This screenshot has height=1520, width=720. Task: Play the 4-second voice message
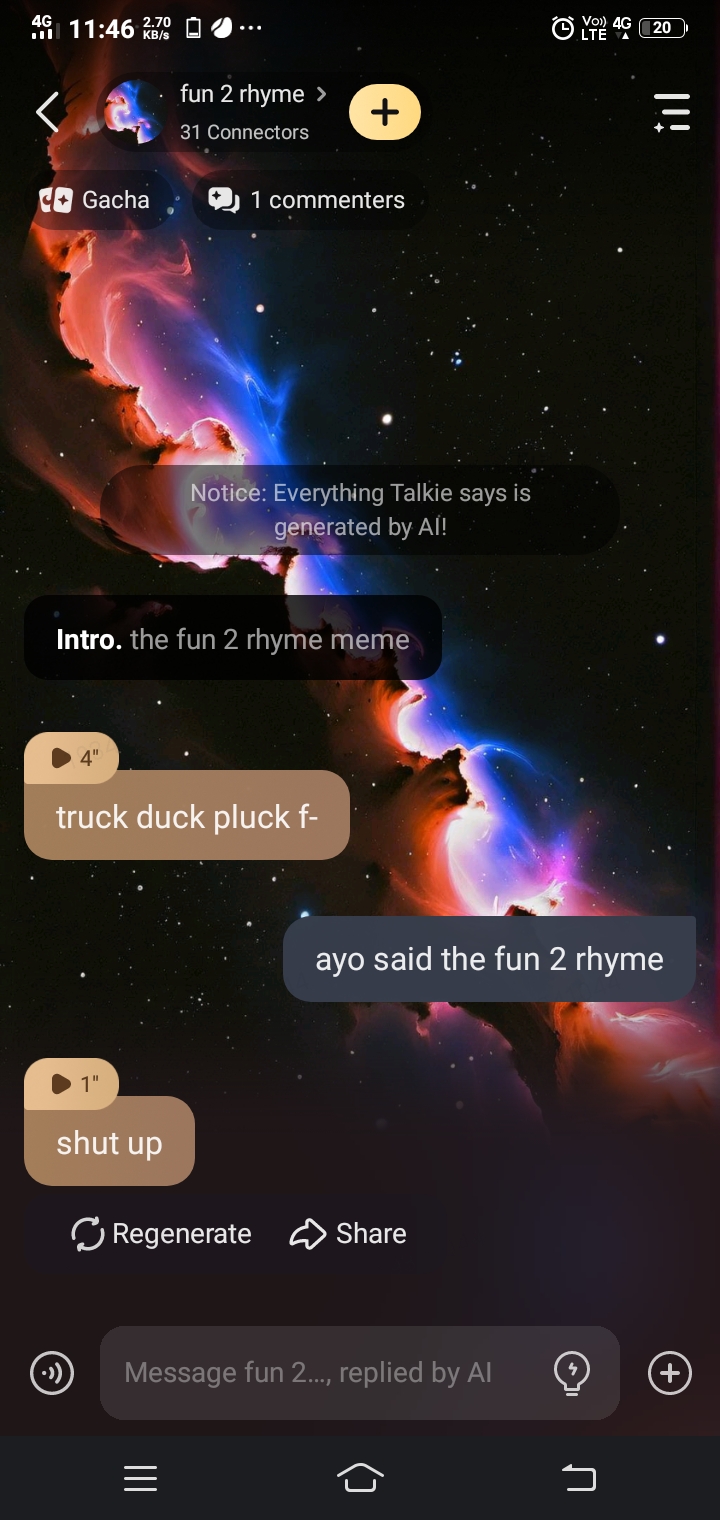72,758
